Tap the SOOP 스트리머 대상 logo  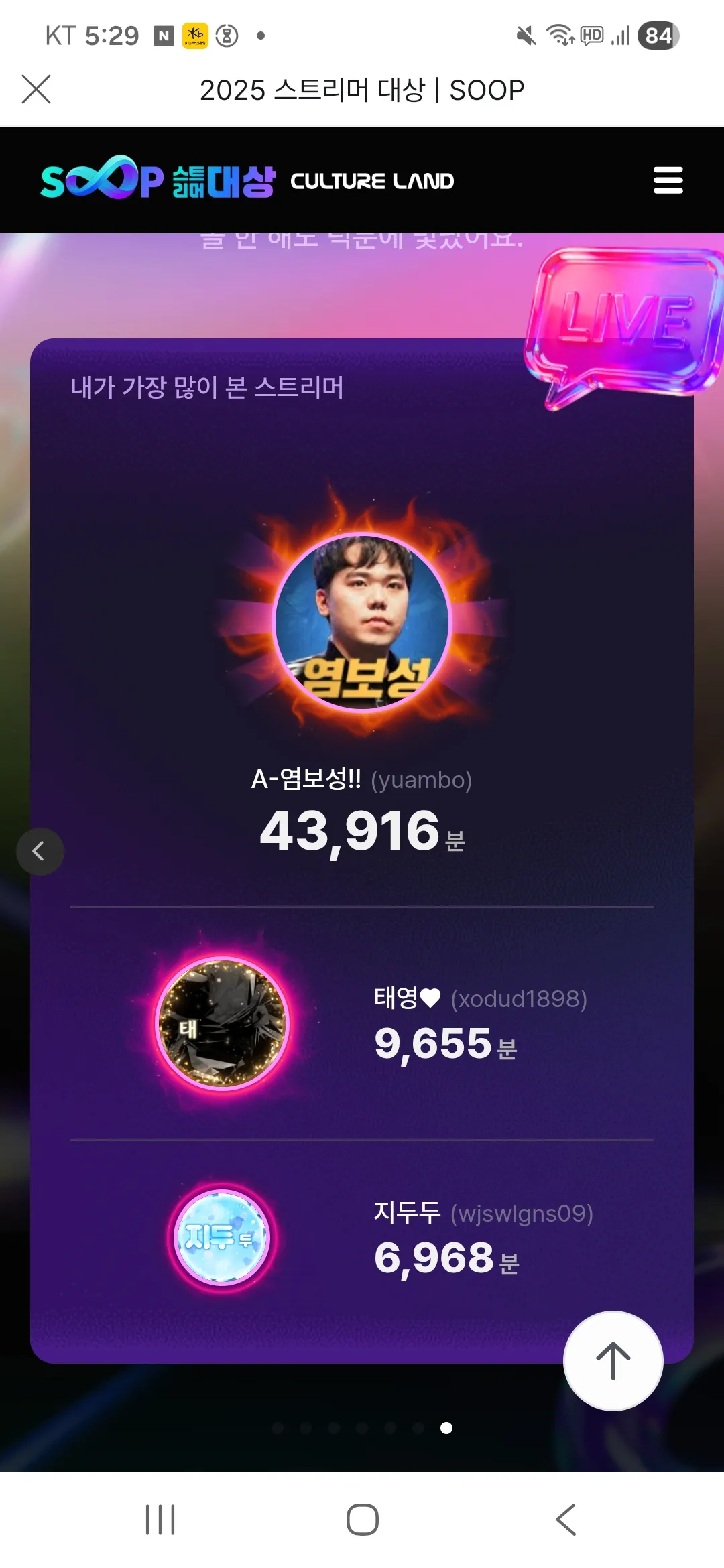point(158,179)
